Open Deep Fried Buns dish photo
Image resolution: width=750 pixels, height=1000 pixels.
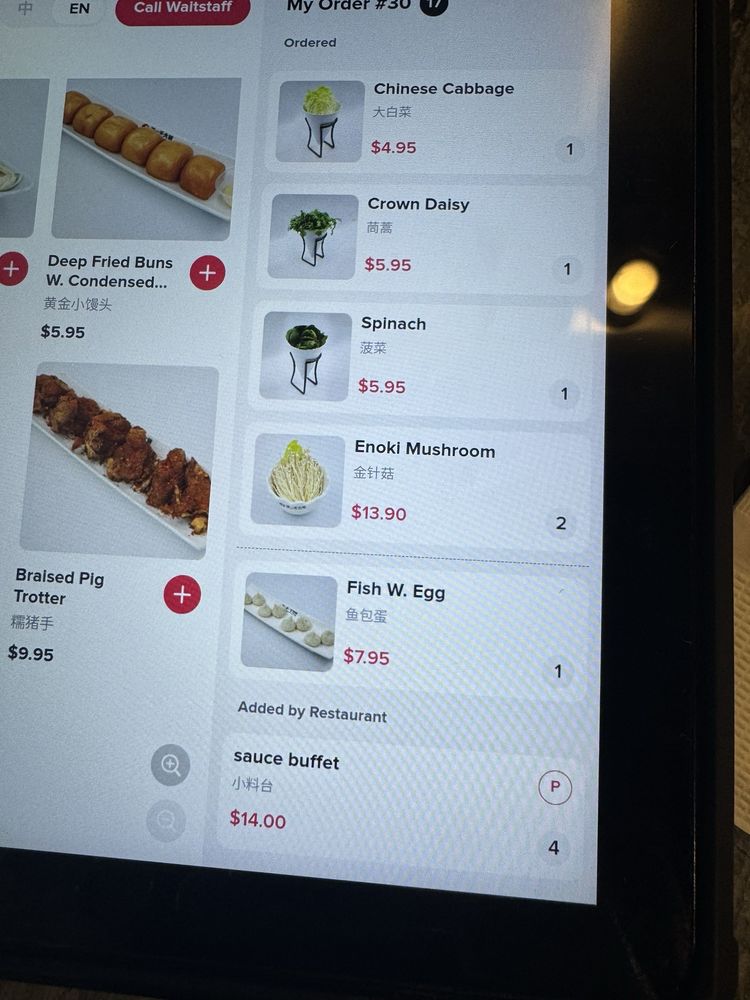click(x=147, y=159)
